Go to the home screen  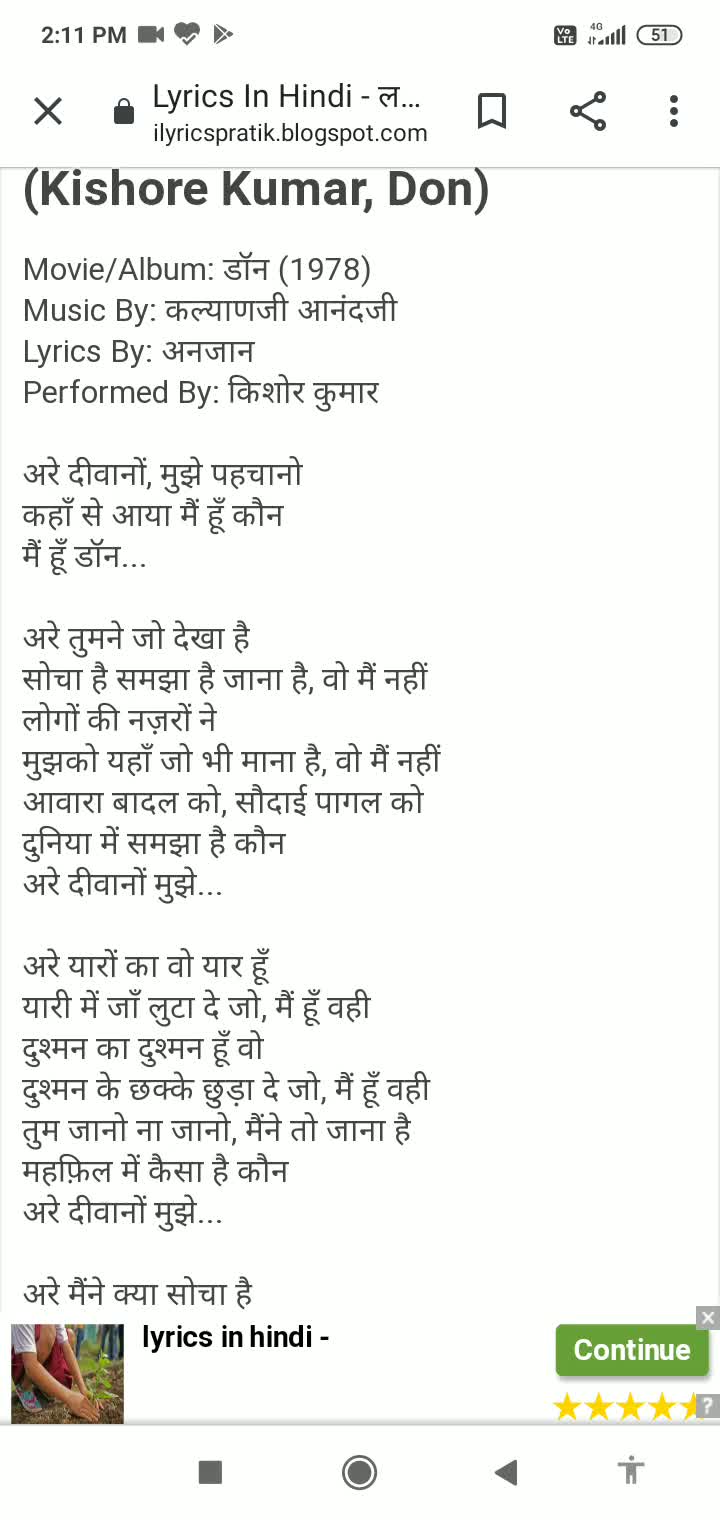[x=359, y=1472]
